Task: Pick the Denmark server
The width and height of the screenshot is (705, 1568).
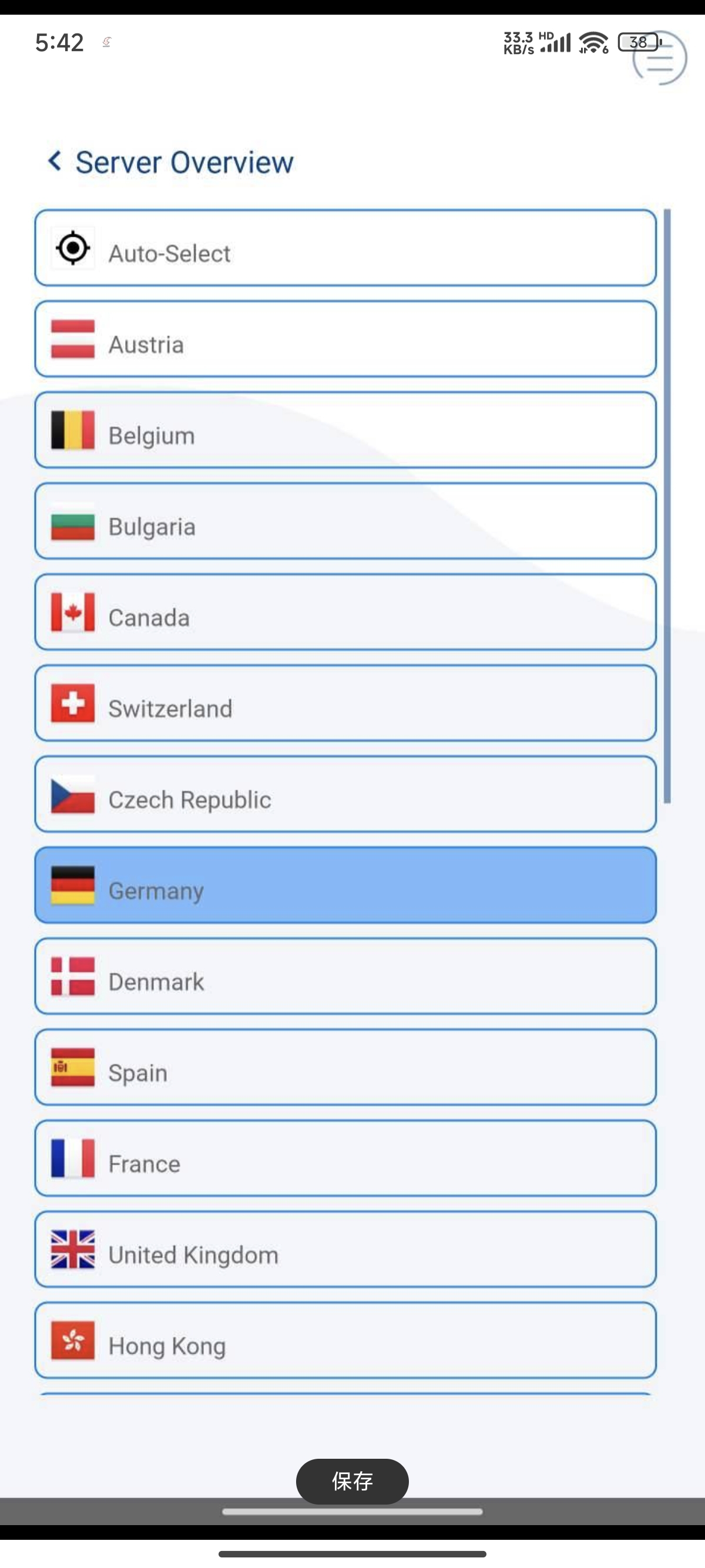Action: coord(345,977)
